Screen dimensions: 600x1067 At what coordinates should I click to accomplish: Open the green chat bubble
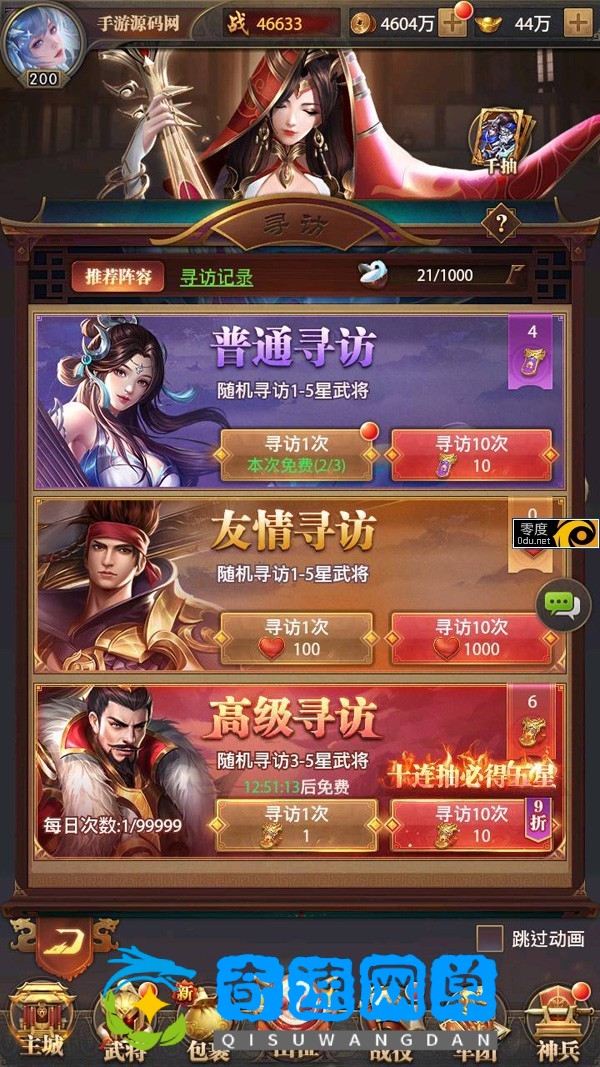pos(560,604)
